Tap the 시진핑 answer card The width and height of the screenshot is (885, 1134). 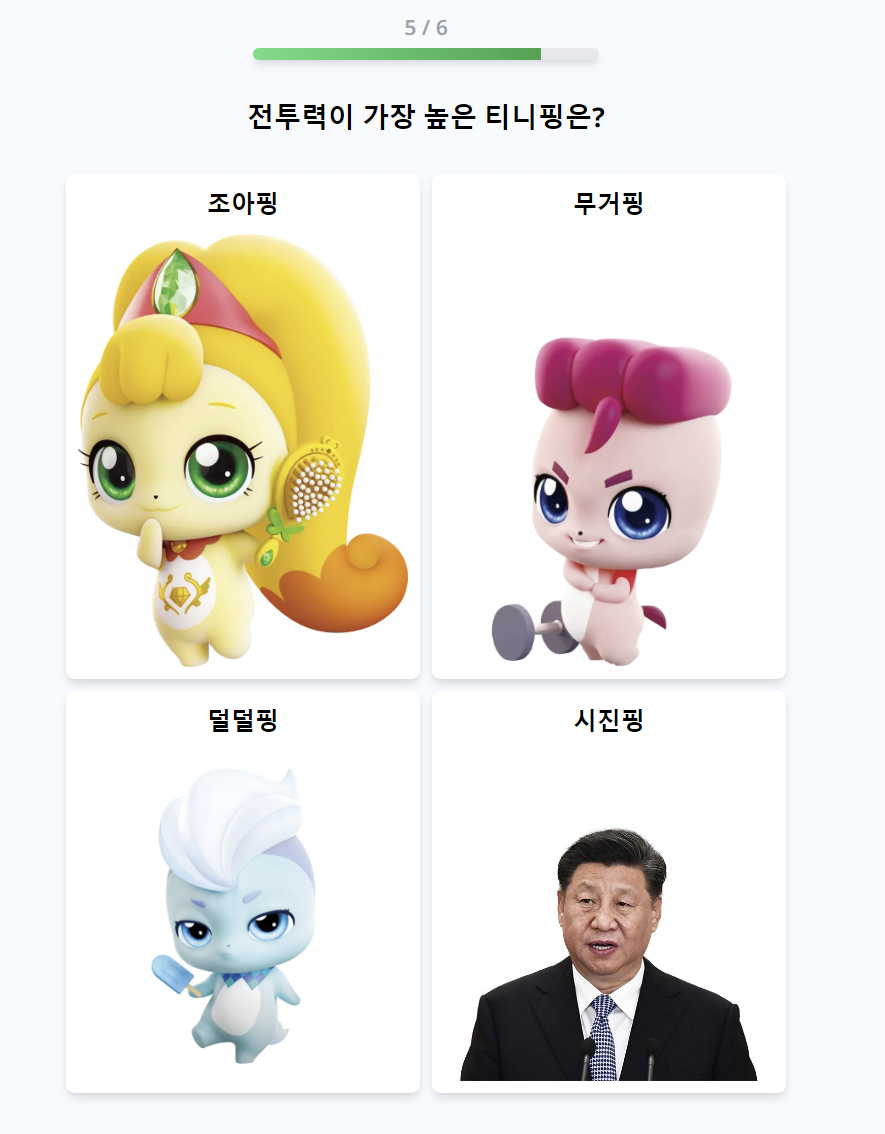pyautogui.click(x=608, y=891)
